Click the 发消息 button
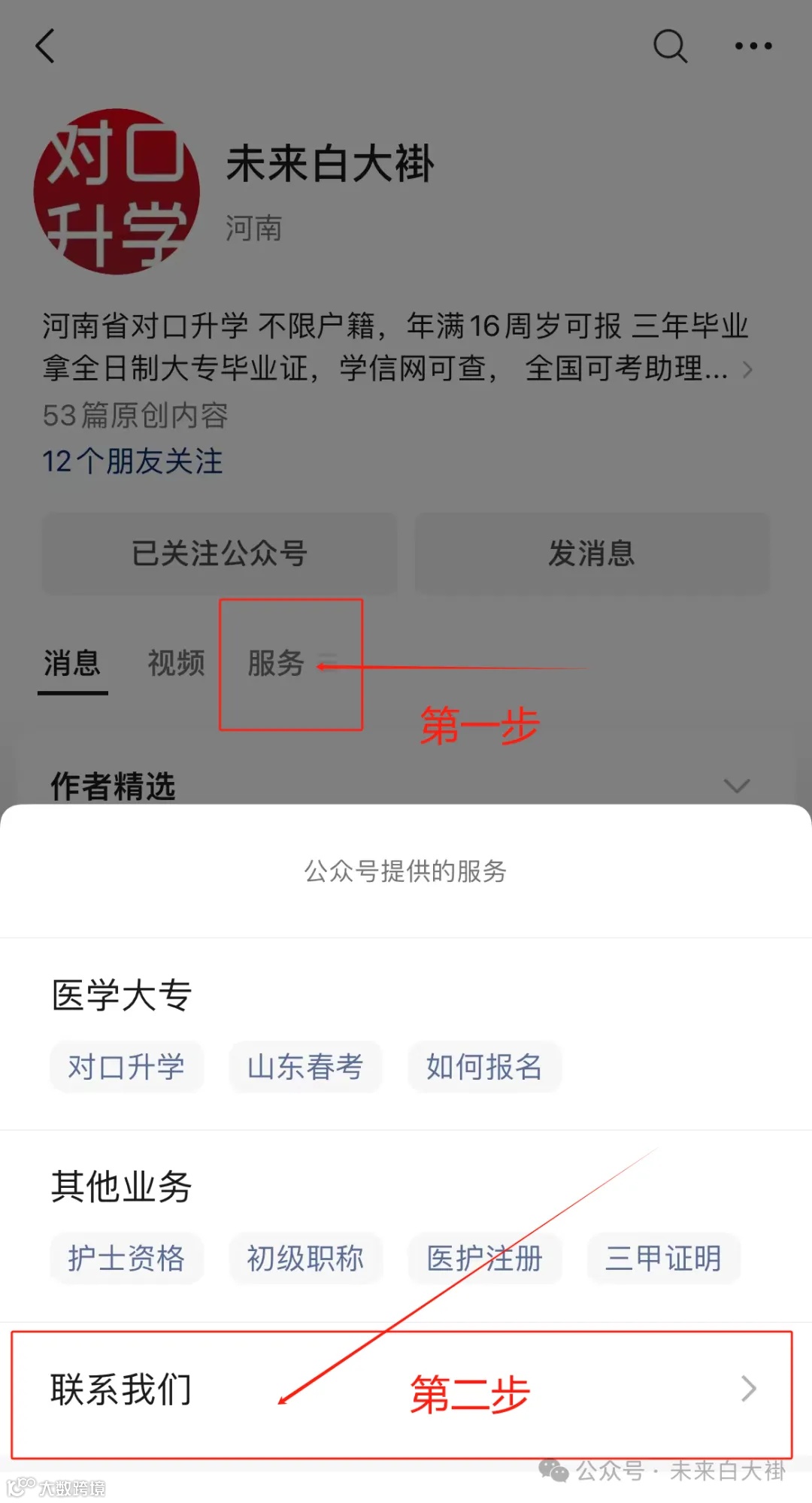812x1503 pixels. pos(592,553)
